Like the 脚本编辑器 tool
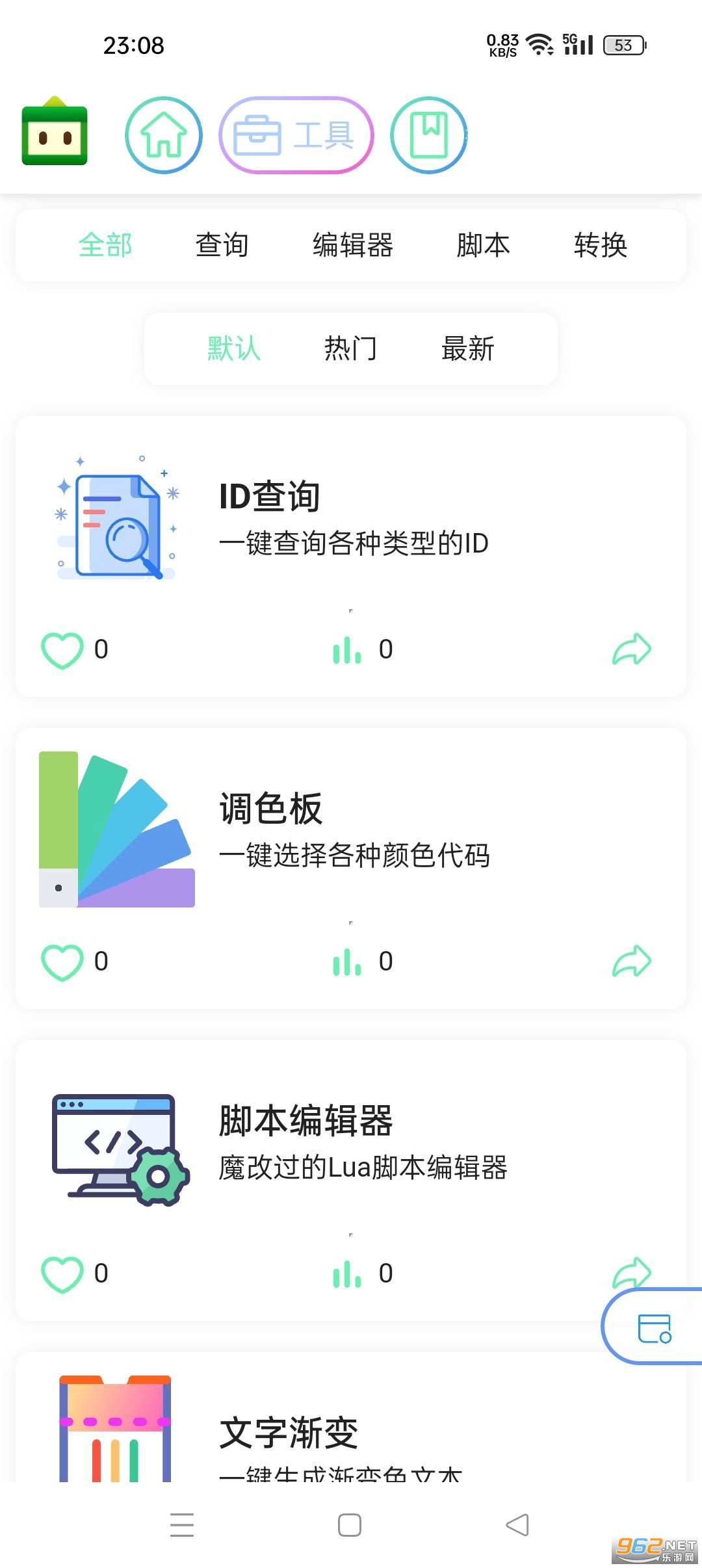This screenshot has width=702, height=1568. [x=62, y=1274]
